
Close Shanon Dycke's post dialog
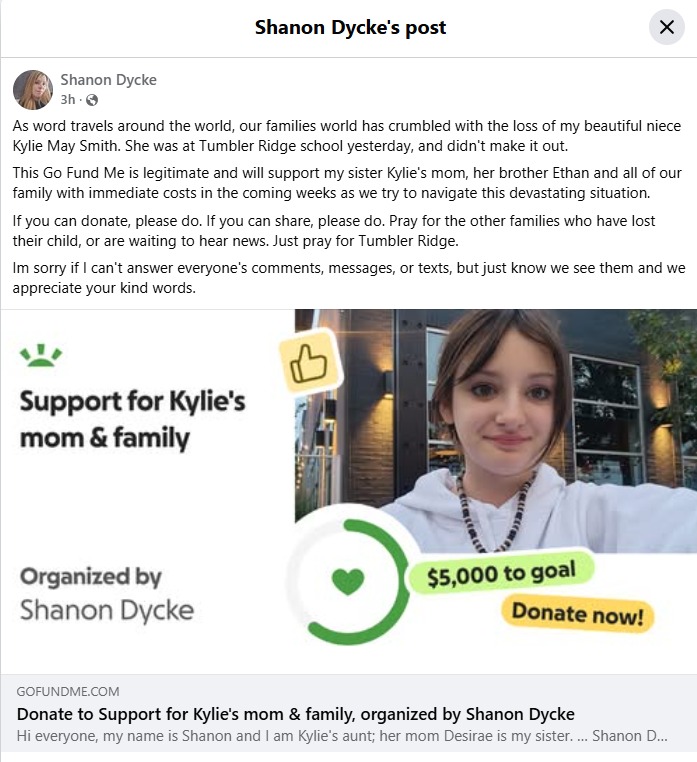pos(666,27)
